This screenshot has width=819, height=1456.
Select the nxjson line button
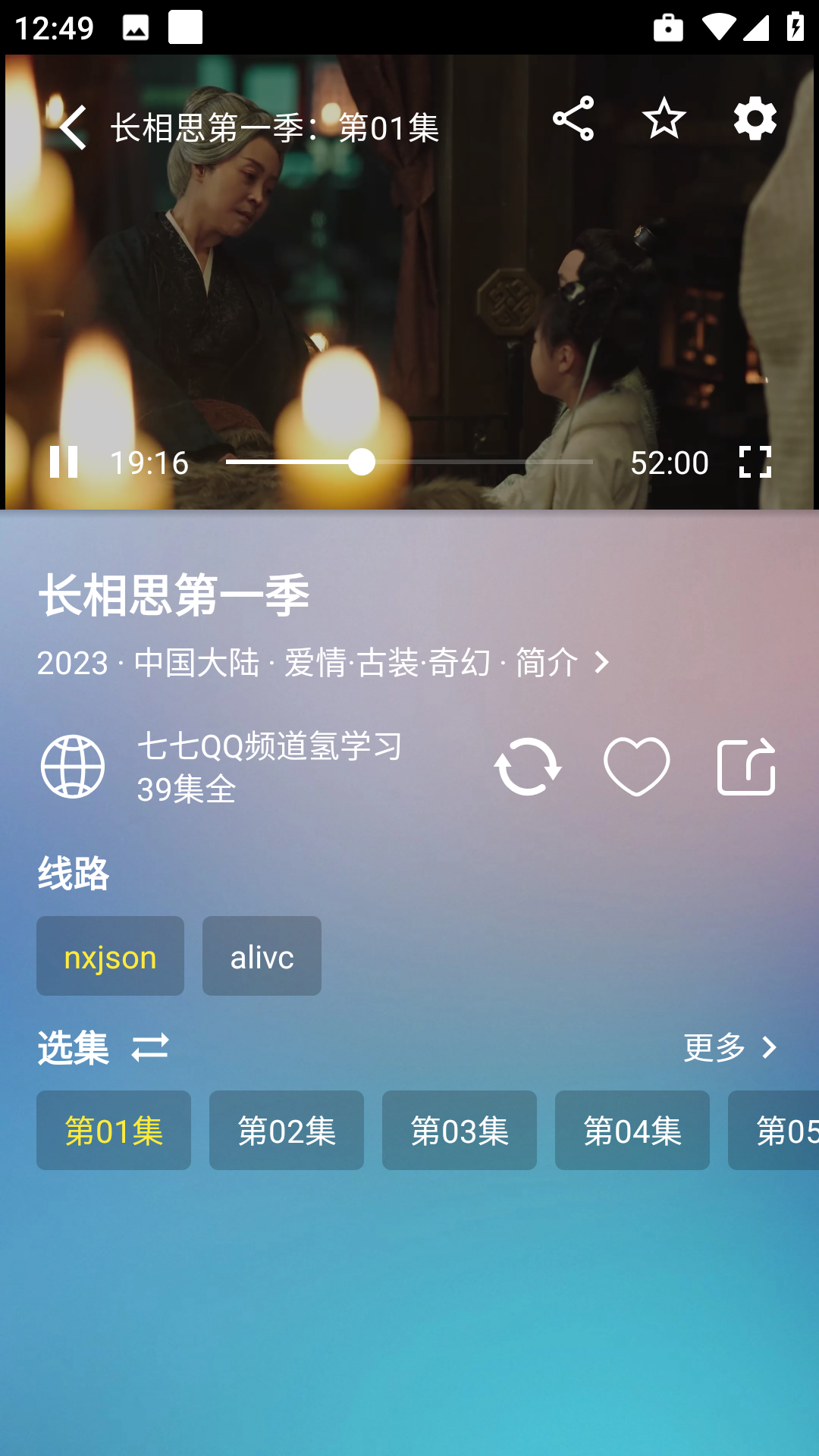(x=110, y=956)
